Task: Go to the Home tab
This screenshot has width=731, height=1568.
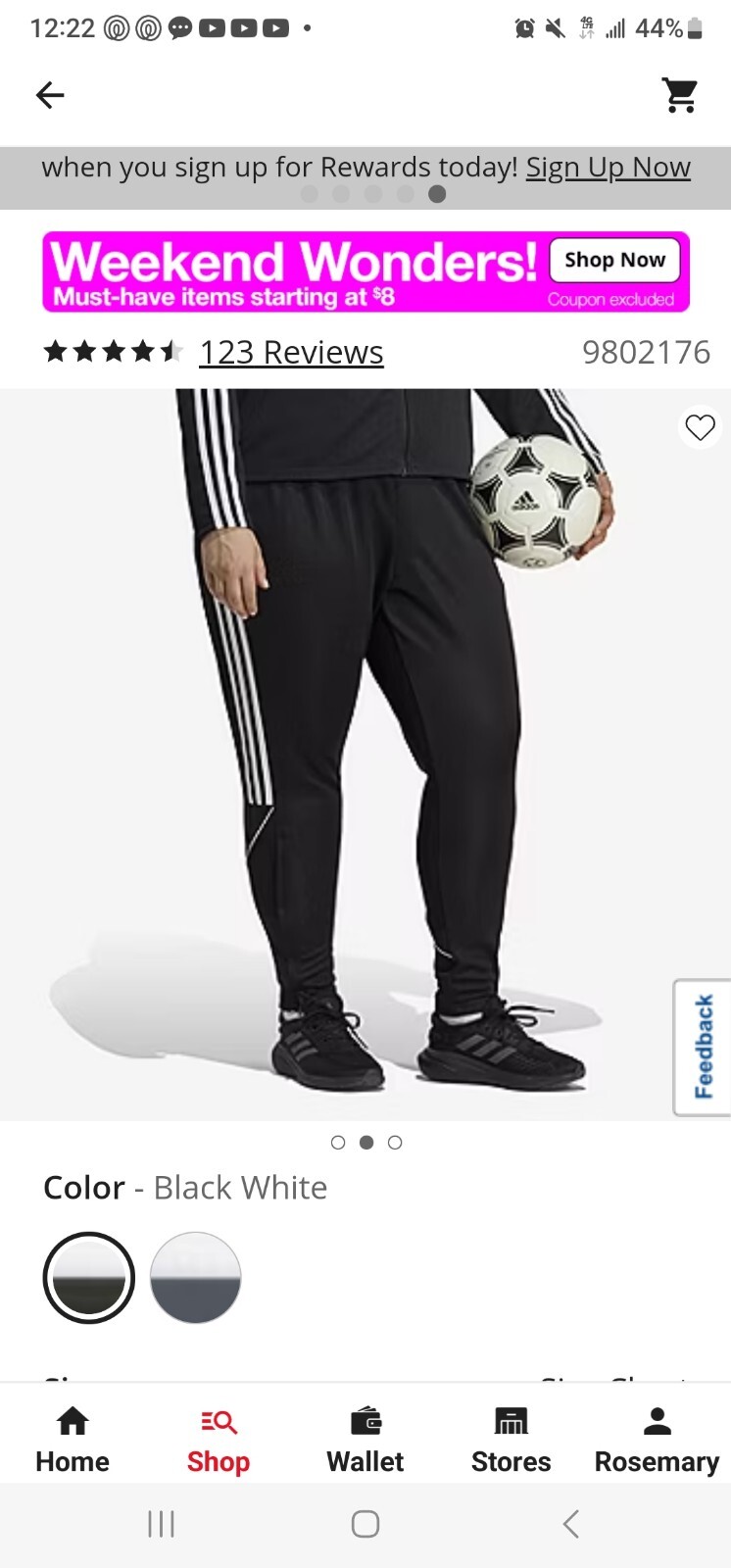Action: point(73,1441)
